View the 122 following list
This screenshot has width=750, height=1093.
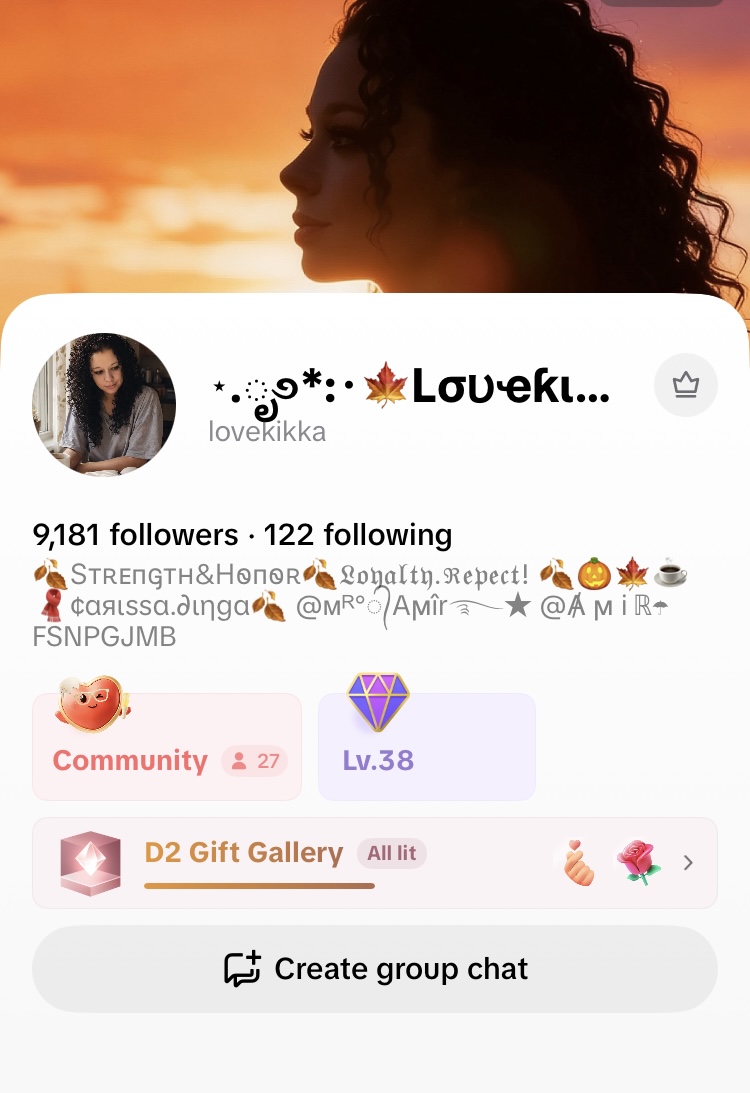[358, 535]
